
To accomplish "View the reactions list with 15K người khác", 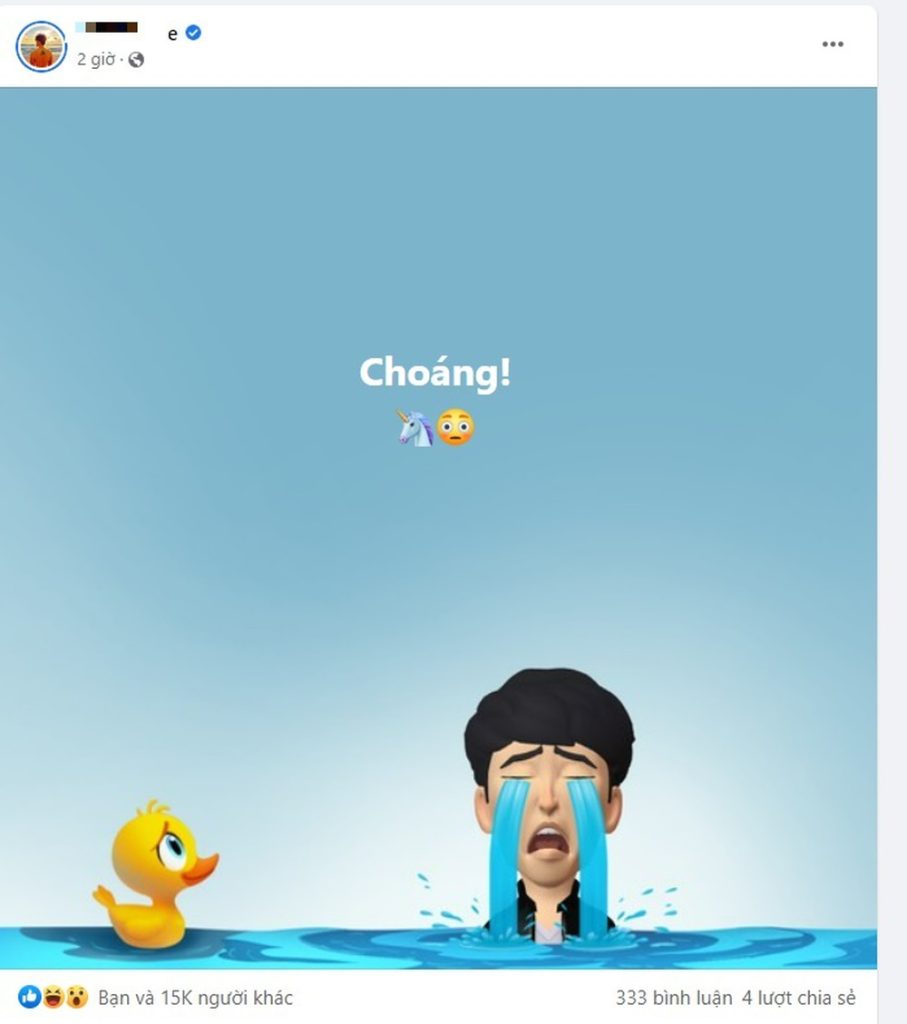I will coord(195,997).
